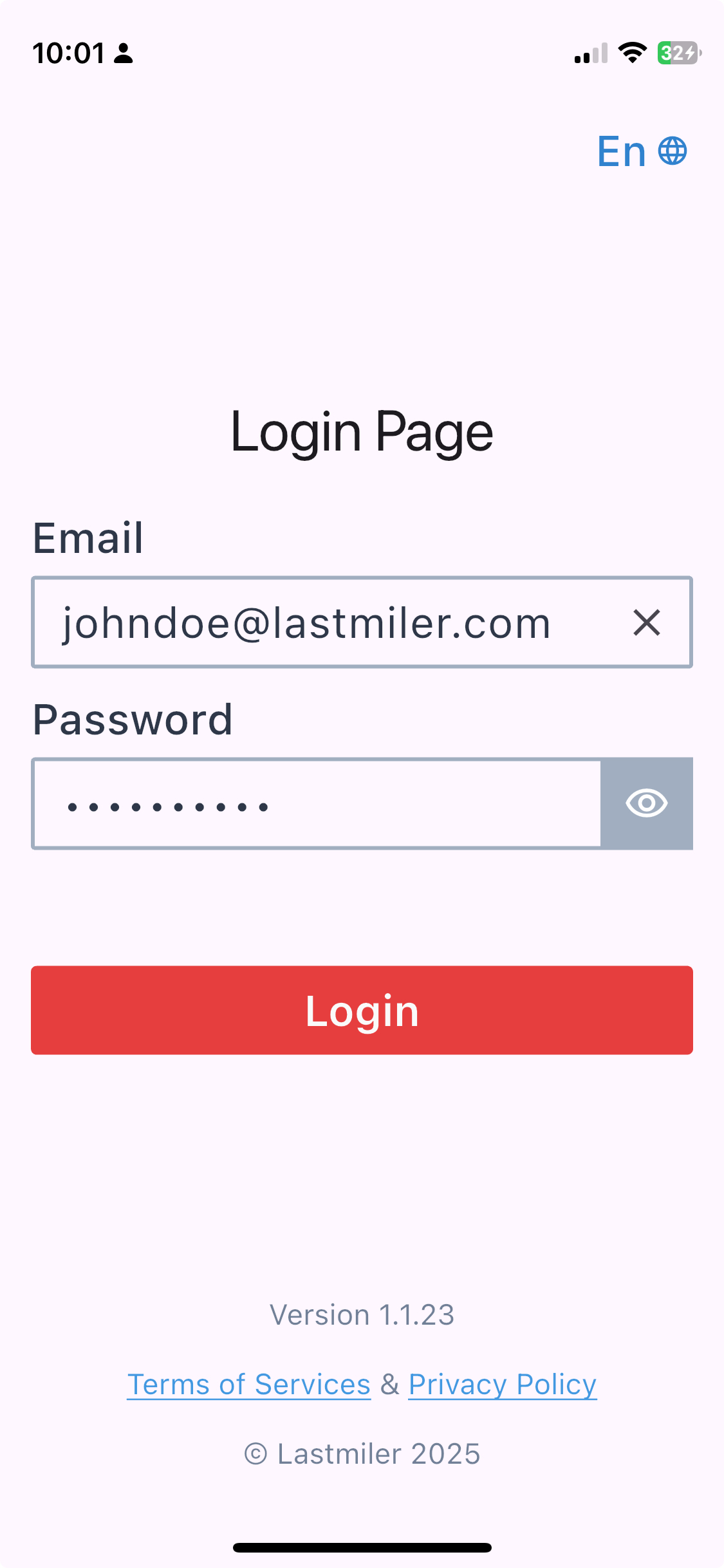Open the En language selector

642,152
